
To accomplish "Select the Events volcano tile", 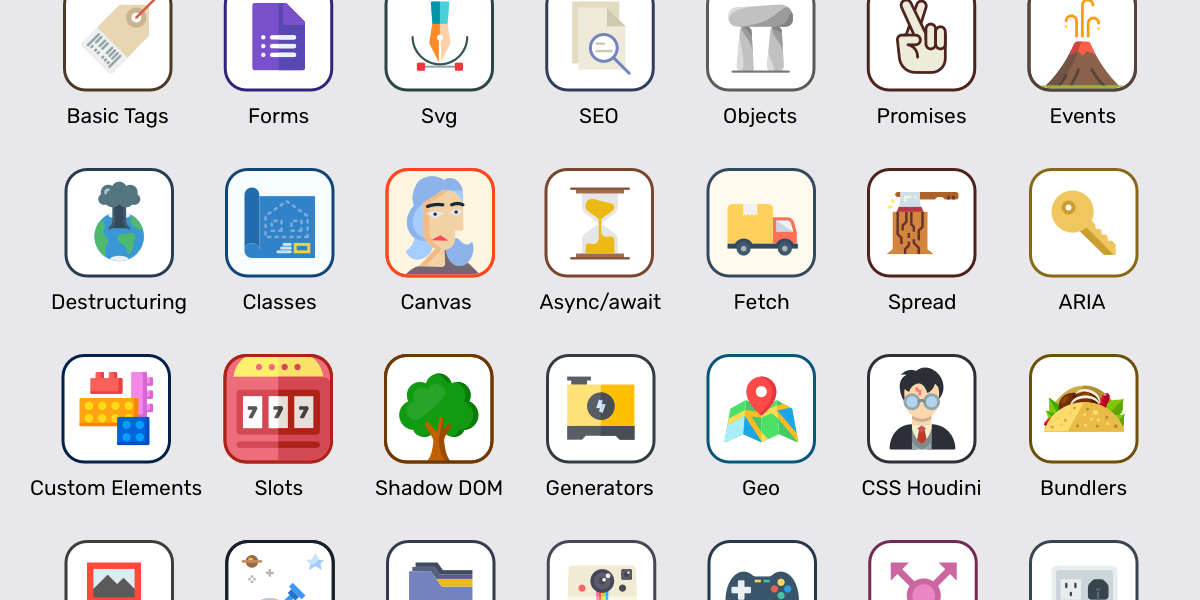I will (x=1082, y=42).
